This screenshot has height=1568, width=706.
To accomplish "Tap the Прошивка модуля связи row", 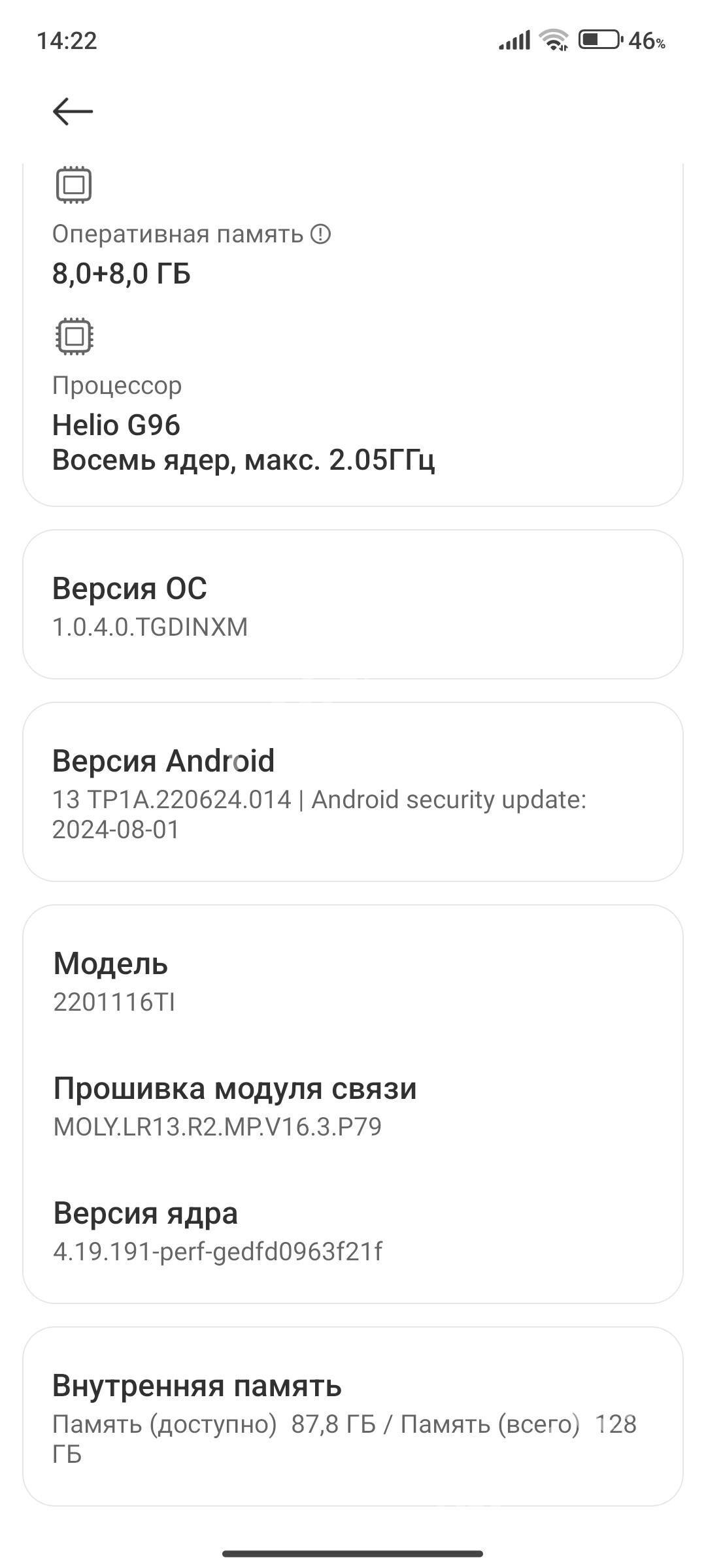I will pos(353,1106).
